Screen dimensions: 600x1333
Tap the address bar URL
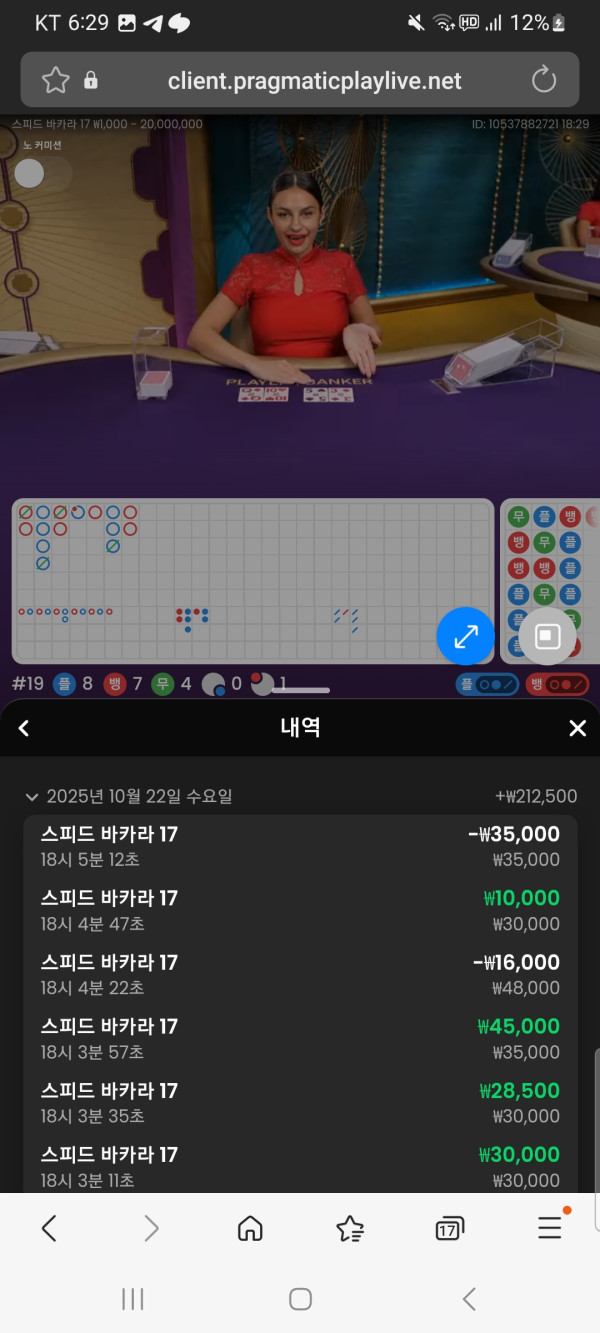coord(314,81)
